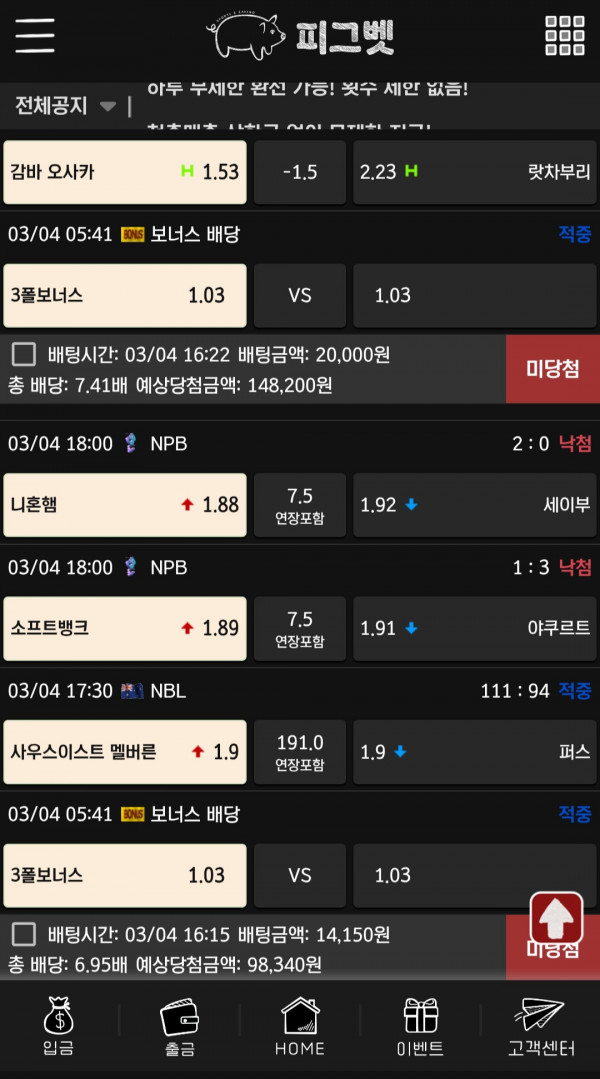The height and width of the screenshot is (1079, 600).
Task: Open the 이벤트 events tab
Action: (420, 1027)
